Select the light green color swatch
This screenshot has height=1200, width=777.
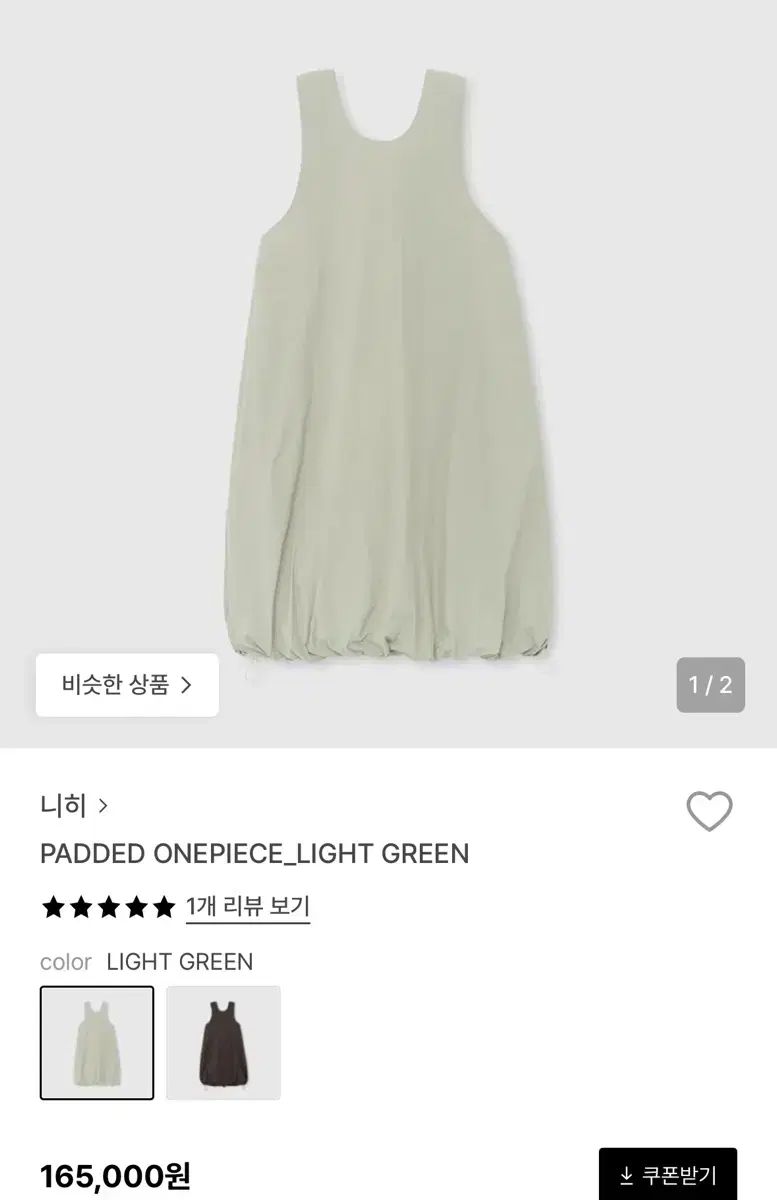click(97, 1043)
